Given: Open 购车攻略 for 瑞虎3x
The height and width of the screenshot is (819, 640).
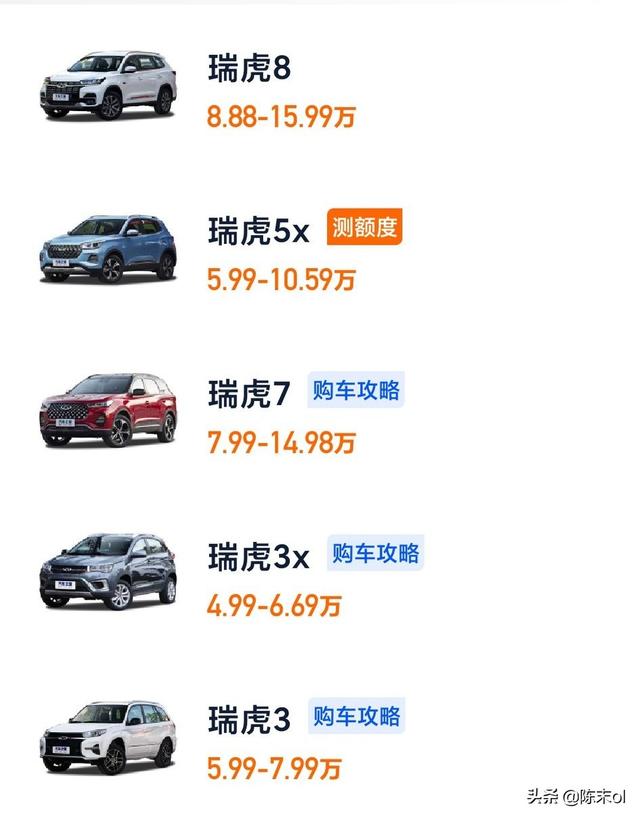Looking at the screenshot, I should tap(375, 553).
